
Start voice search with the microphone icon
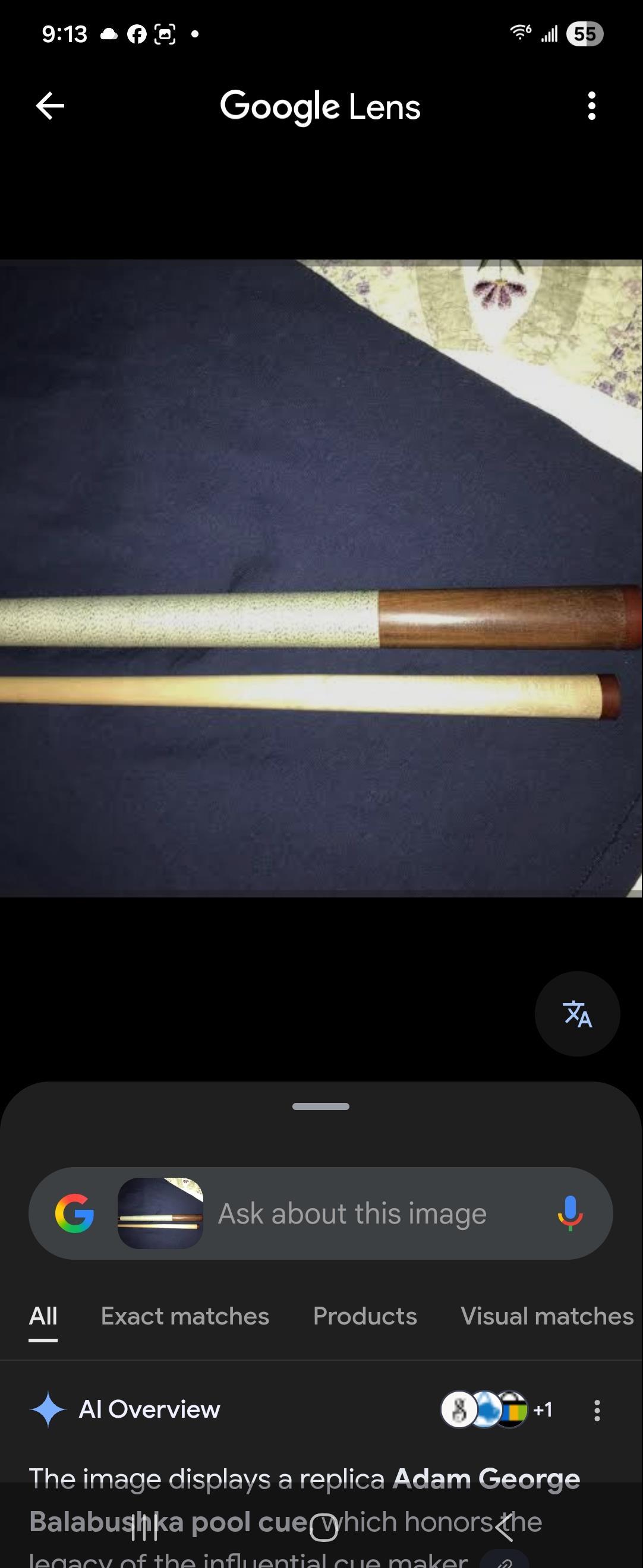570,1212
